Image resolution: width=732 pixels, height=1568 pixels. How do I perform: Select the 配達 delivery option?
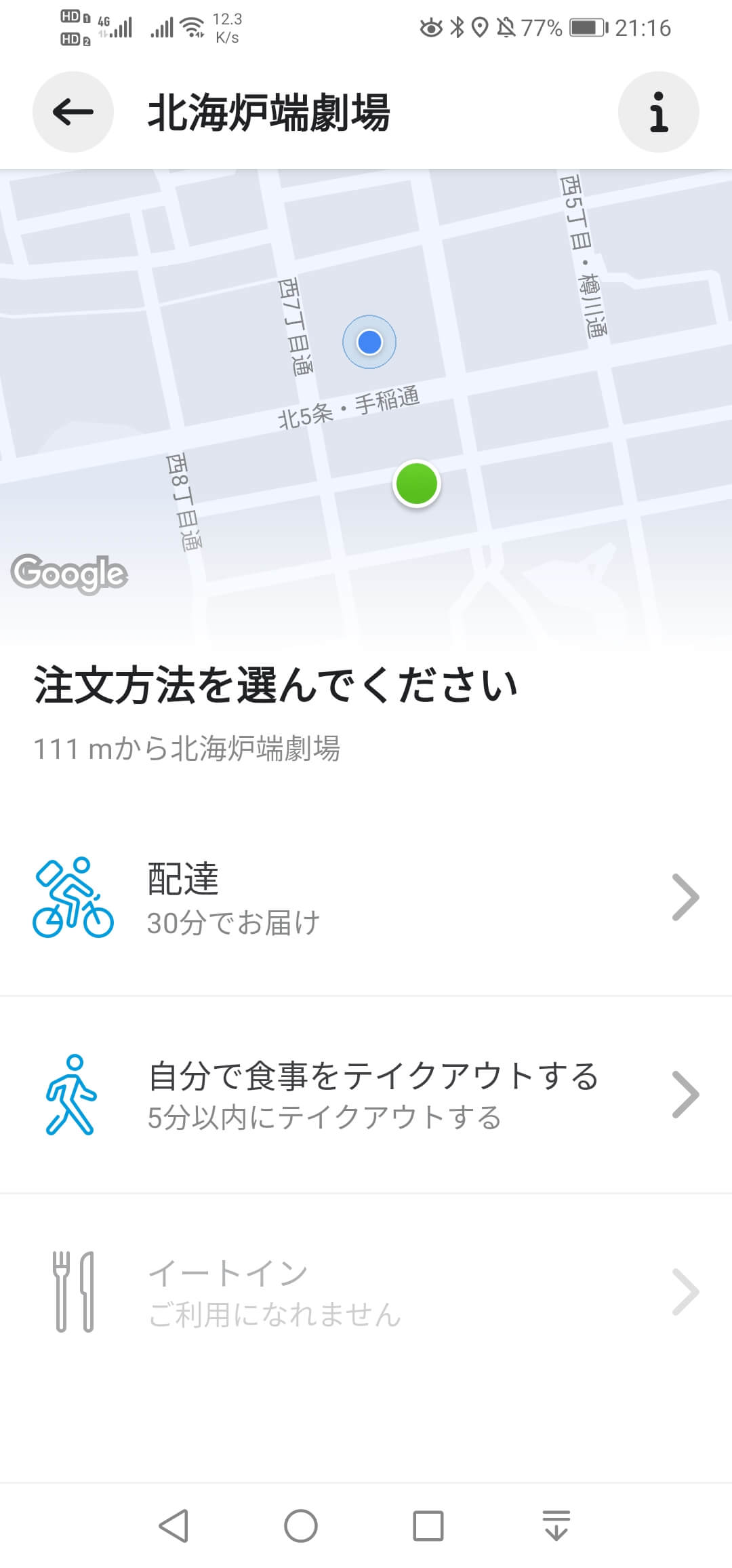tap(366, 897)
